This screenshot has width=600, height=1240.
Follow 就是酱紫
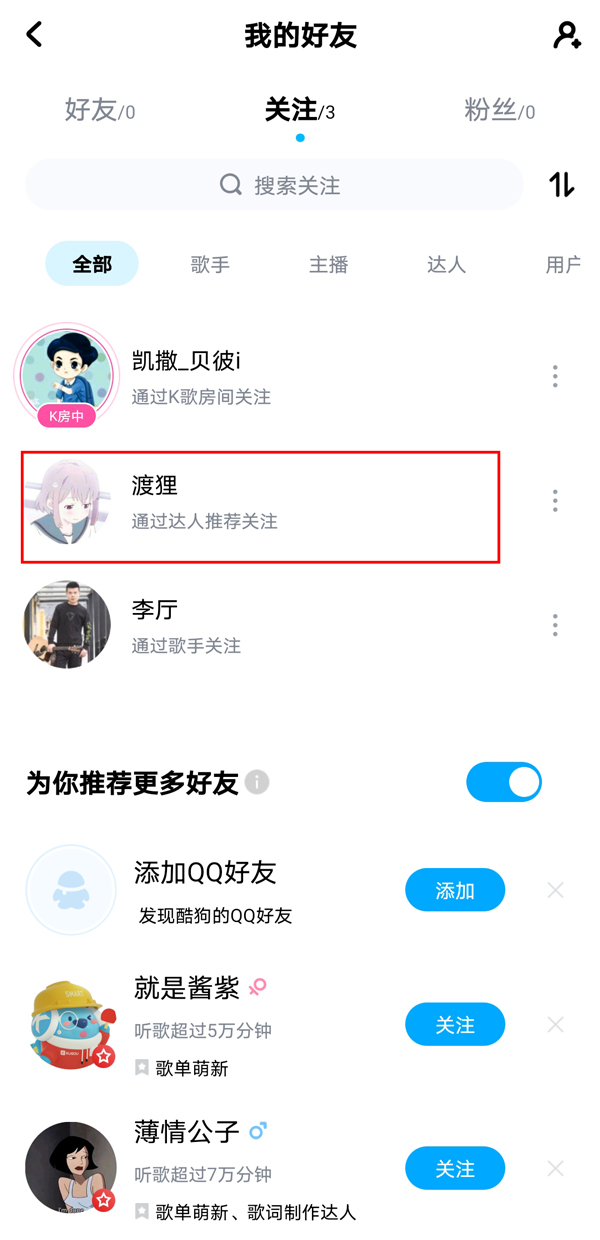point(455,1025)
